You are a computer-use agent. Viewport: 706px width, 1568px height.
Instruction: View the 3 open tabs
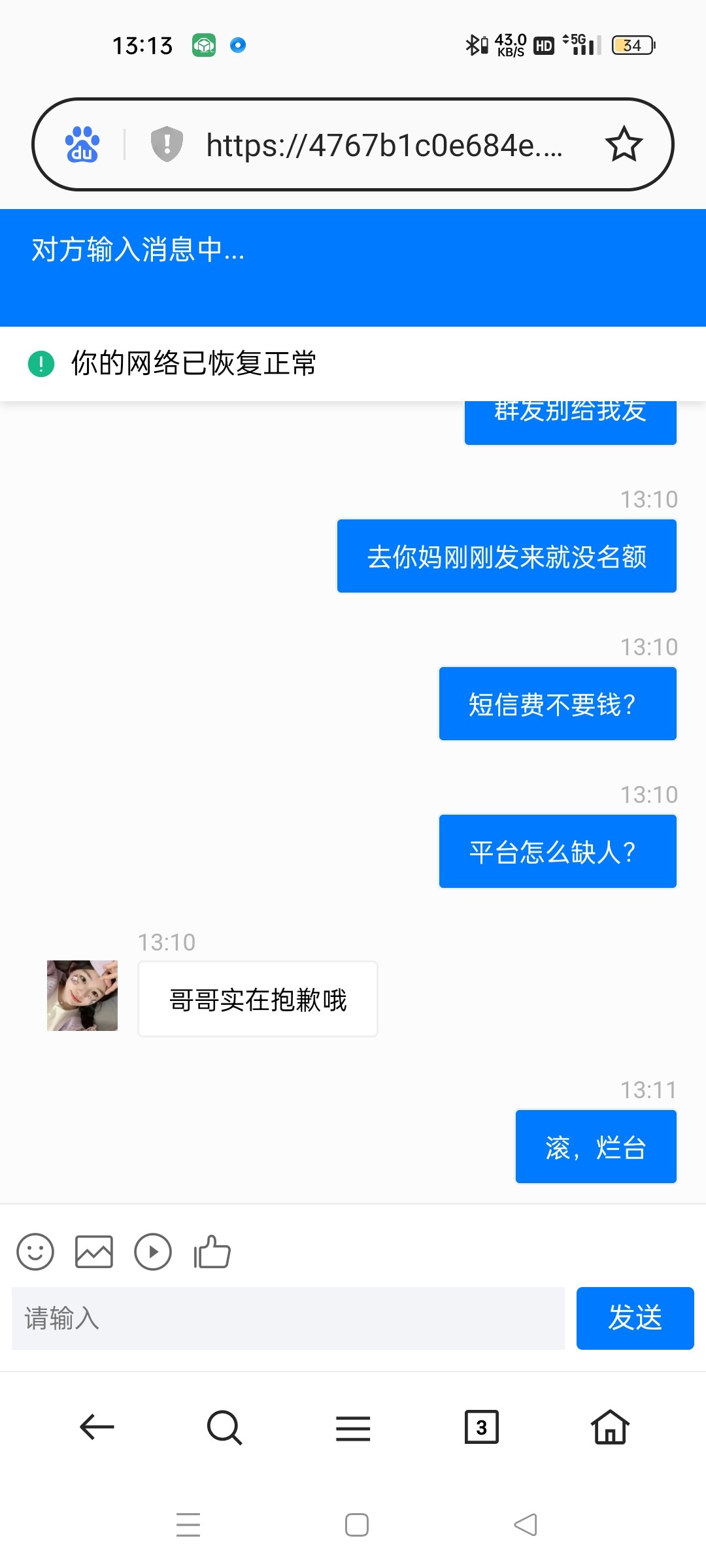click(481, 1427)
